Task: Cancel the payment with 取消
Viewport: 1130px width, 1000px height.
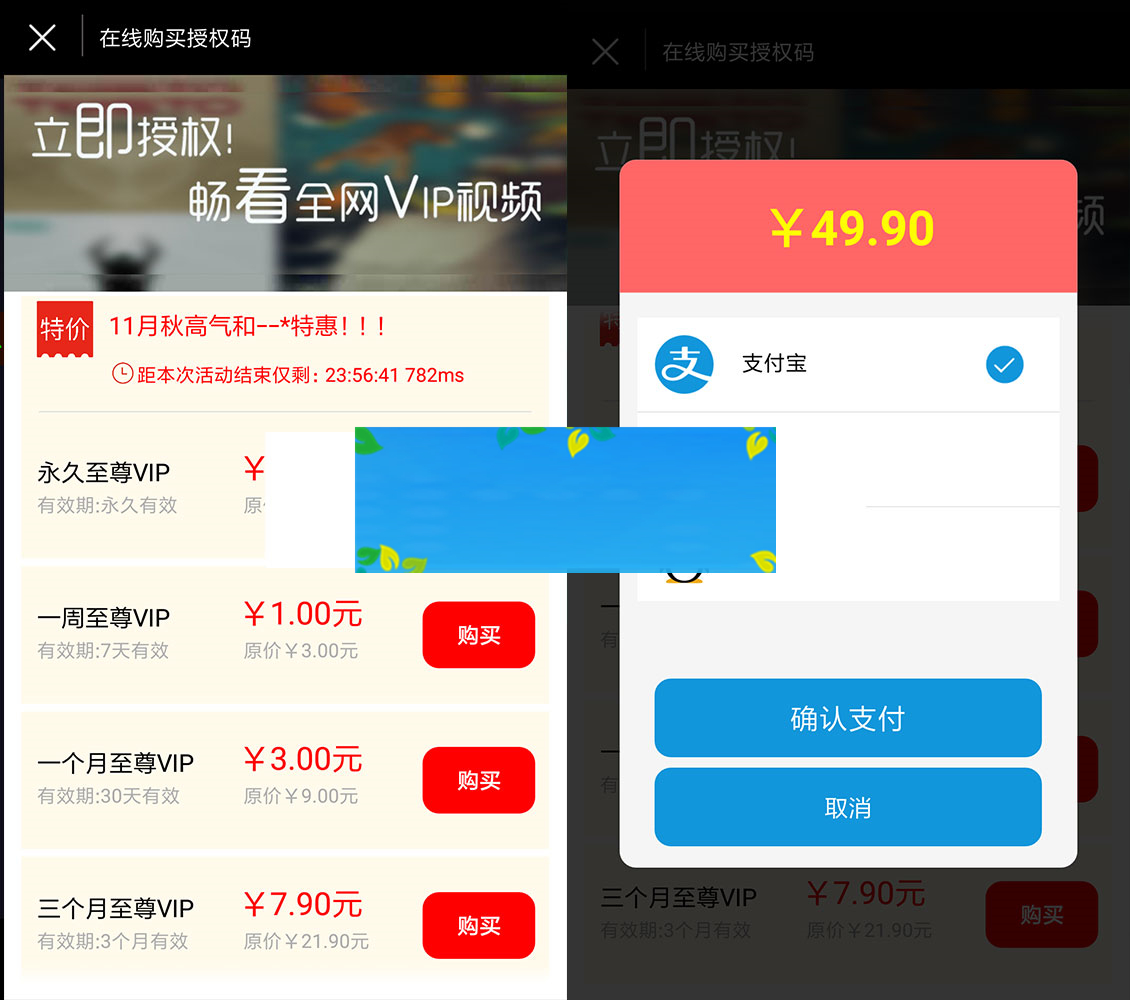Action: pos(847,807)
